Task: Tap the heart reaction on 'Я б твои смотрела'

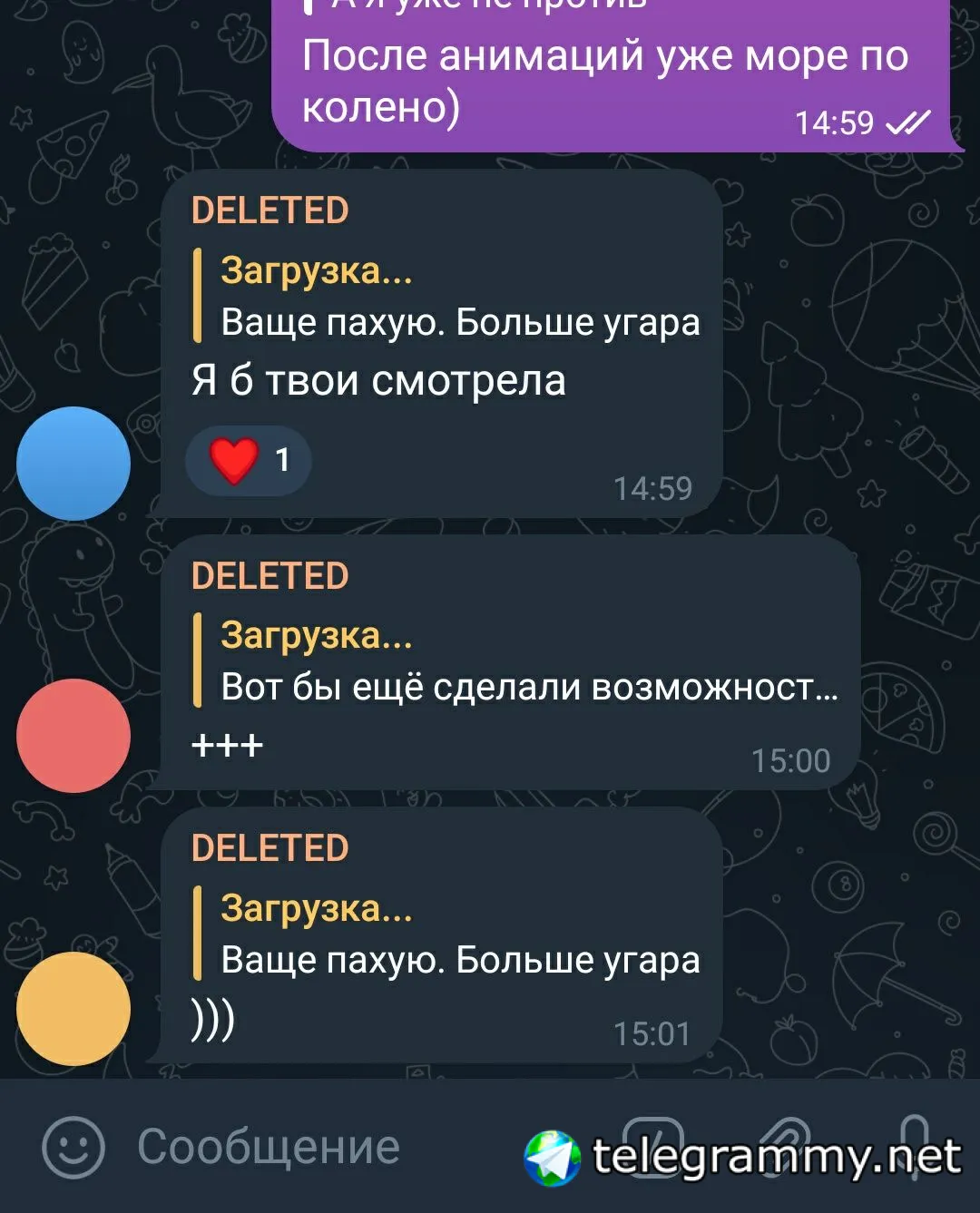Action: (248, 461)
